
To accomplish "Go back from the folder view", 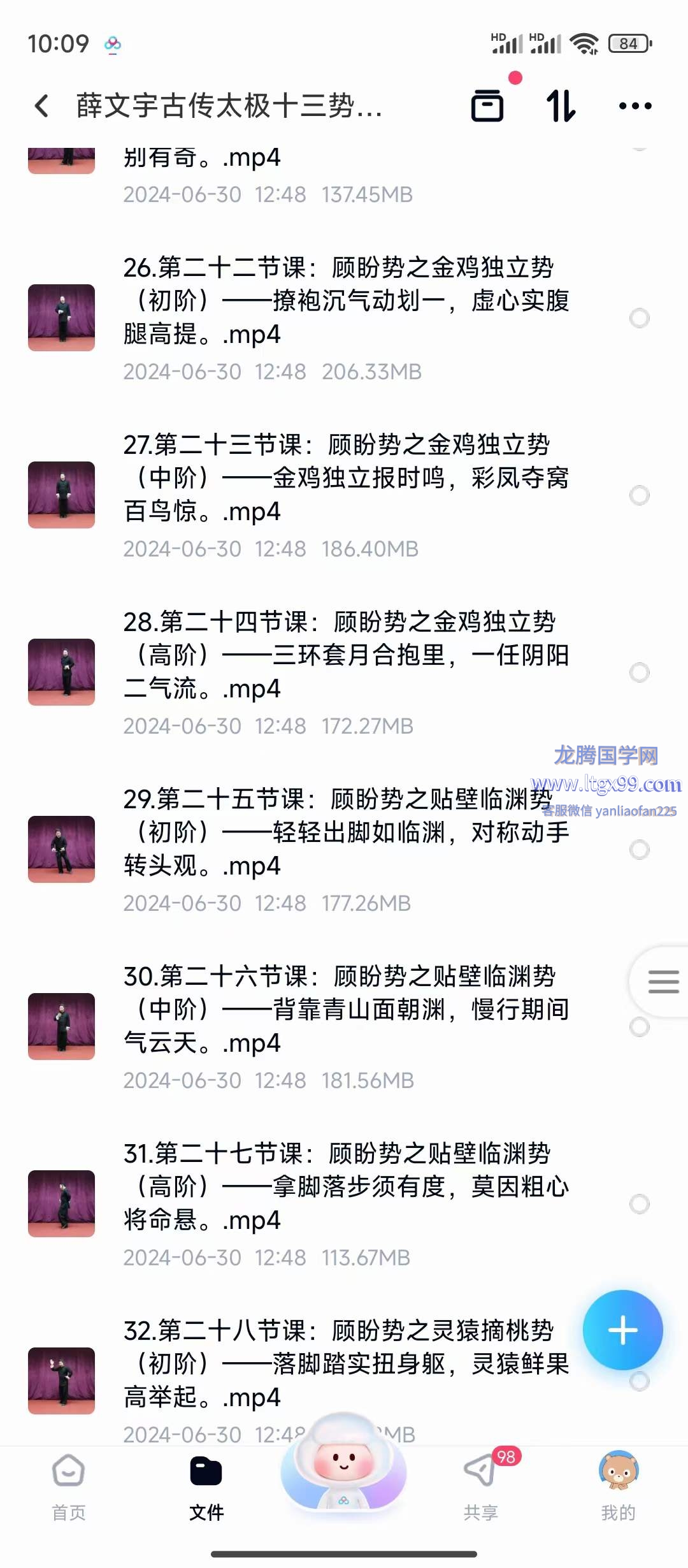I will click(x=42, y=106).
